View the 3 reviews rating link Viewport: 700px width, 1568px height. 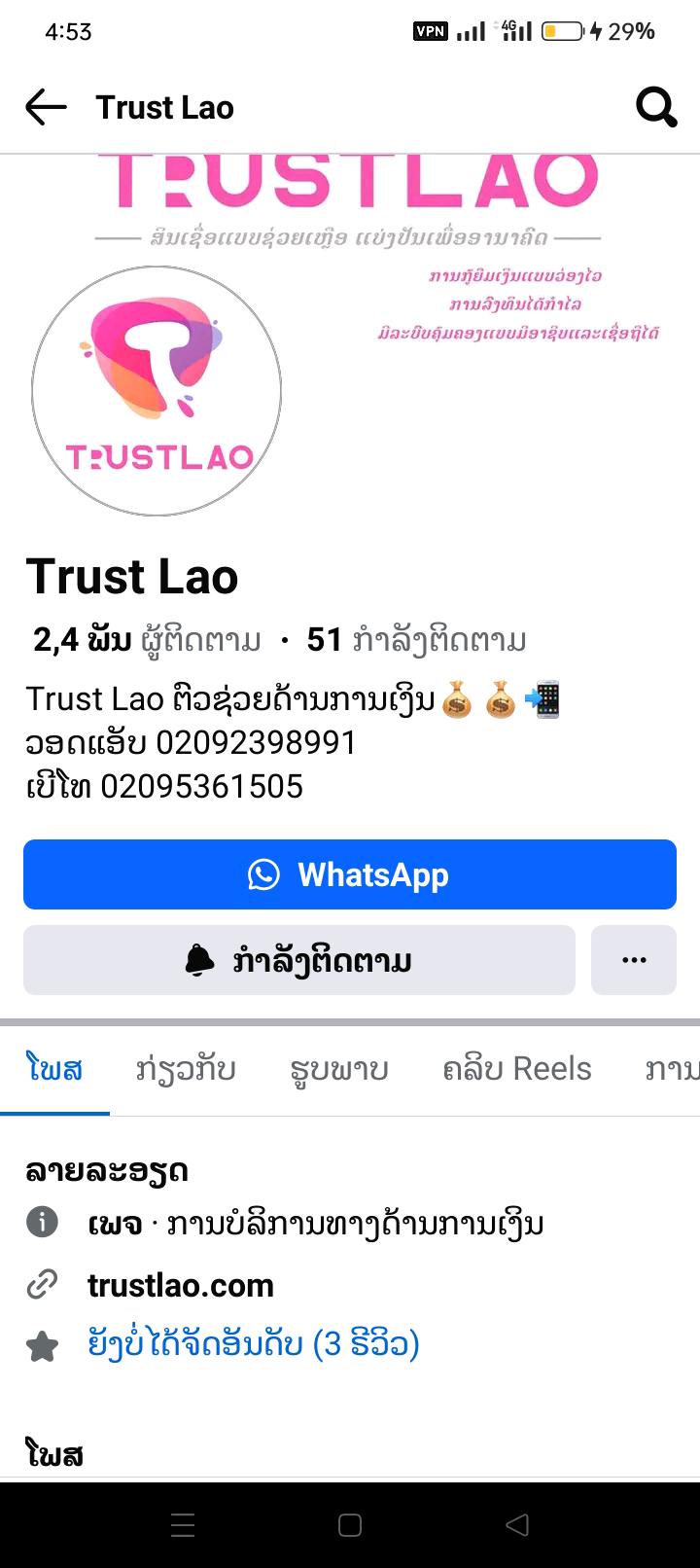pyautogui.click(x=253, y=1344)
